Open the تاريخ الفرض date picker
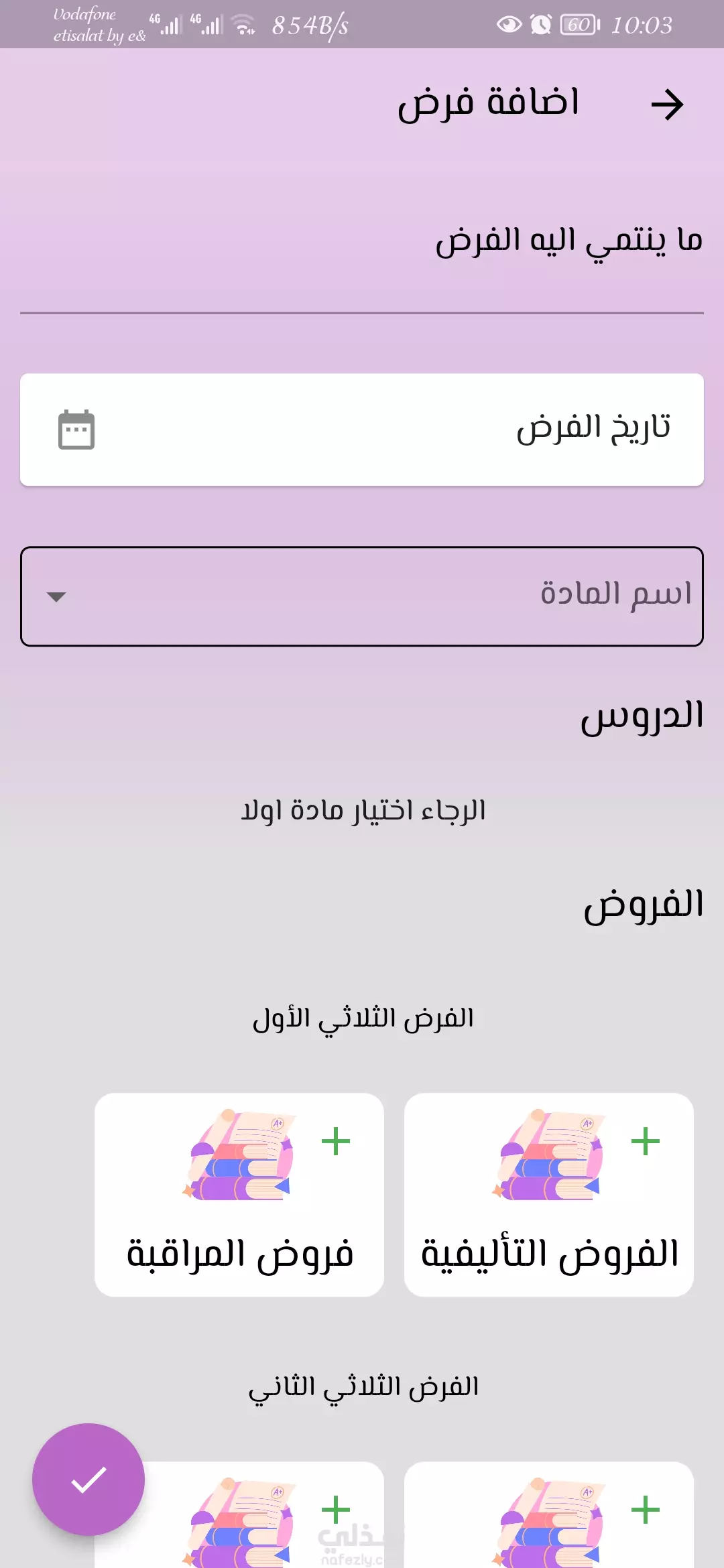 (x=362, y=430)
